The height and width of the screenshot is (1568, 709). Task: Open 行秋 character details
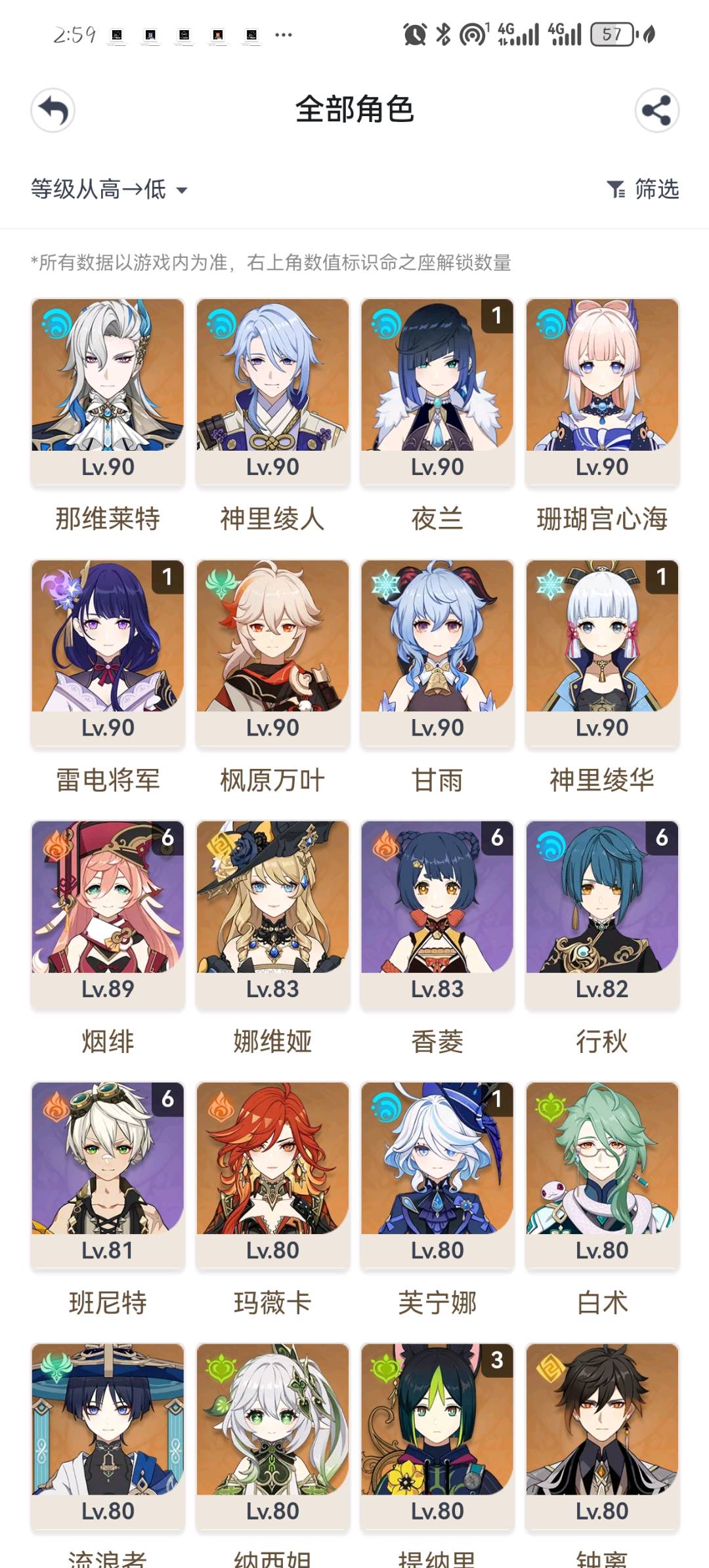(602, 913)
